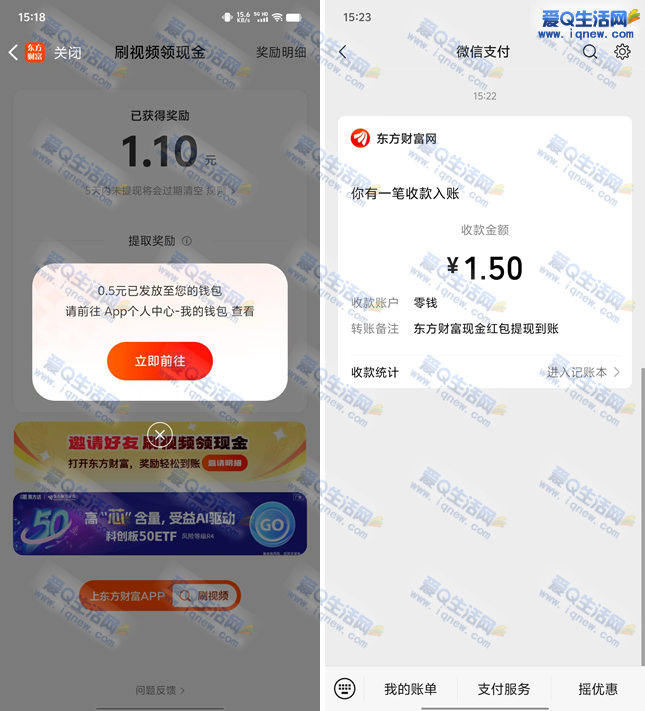This screenshot has width=645, height=711.
Task: Open the 问题反馈 feedback link
Action: 160,690
